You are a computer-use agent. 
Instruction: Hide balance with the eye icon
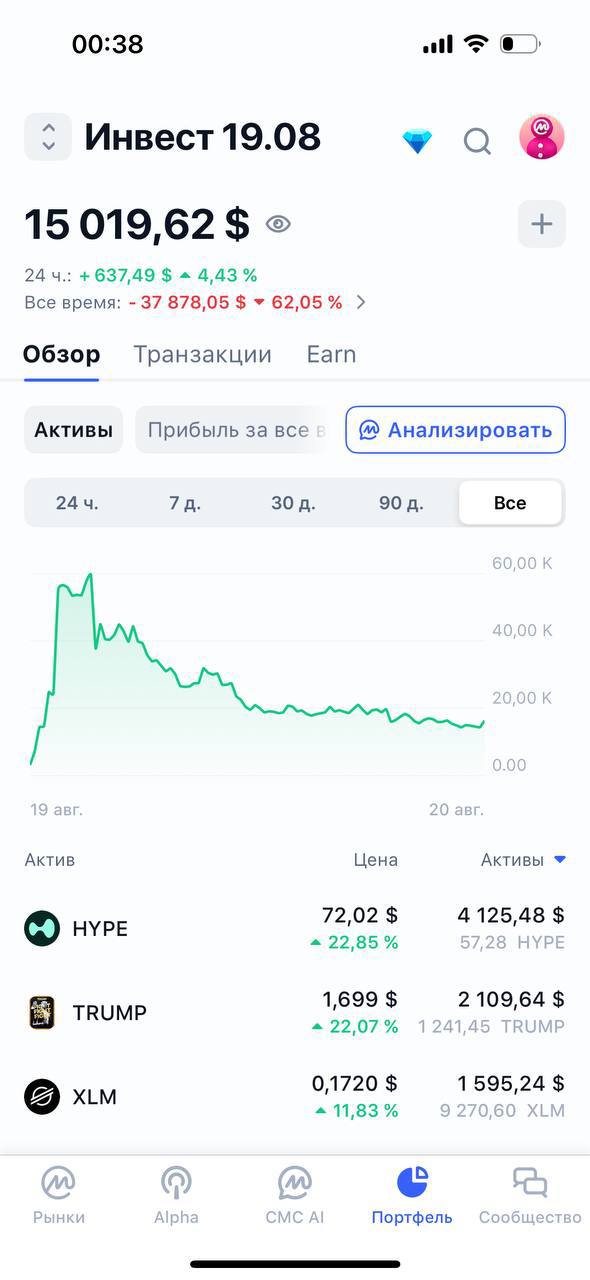278,224
